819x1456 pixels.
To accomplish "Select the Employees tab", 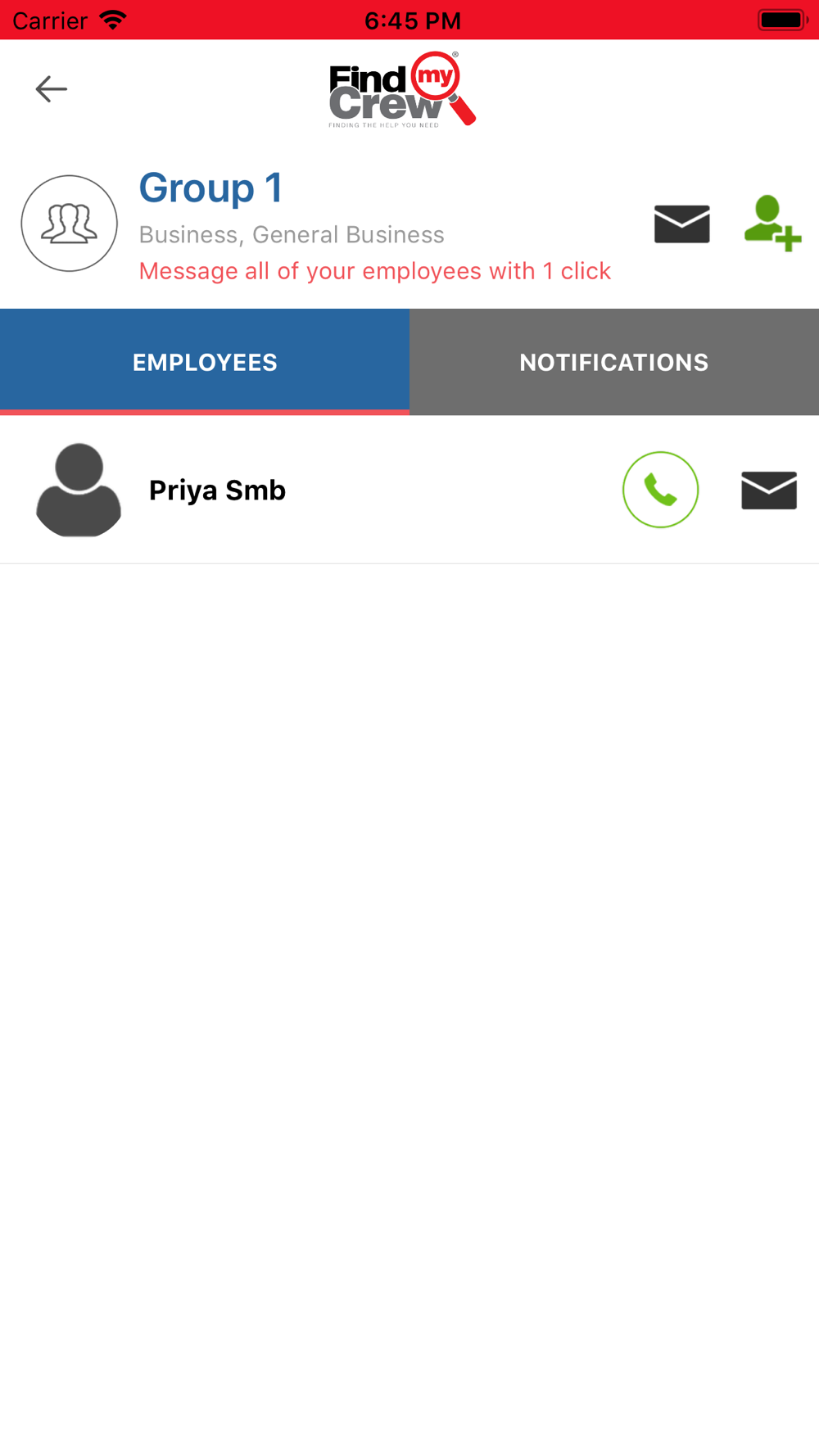I will click(205, 362).
